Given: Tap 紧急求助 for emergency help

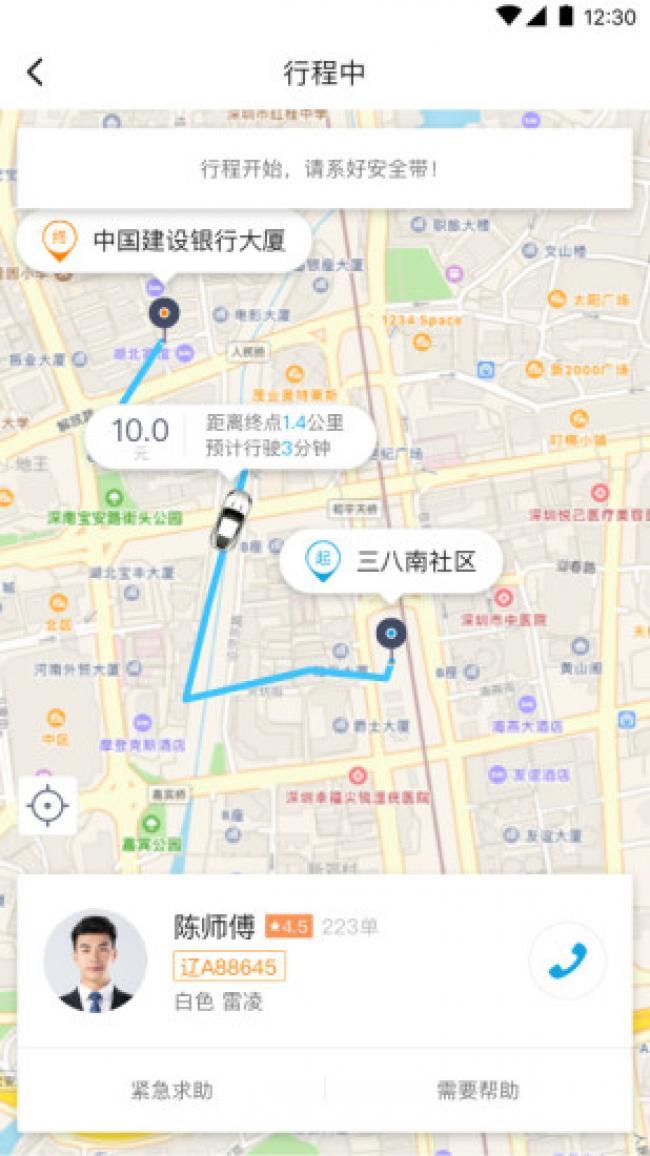Looking at the screenshot, I should pos(171,1090).
